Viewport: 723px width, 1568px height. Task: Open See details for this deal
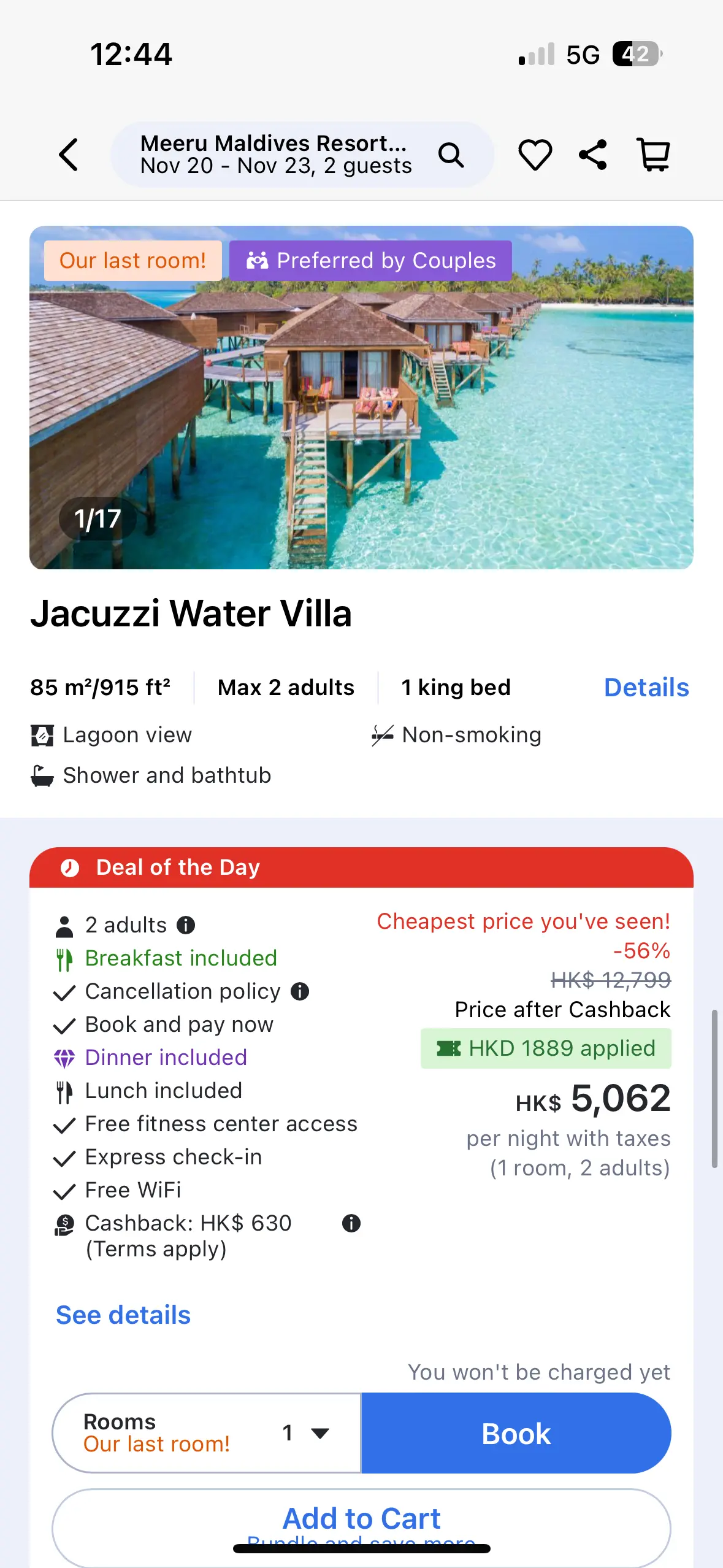click(x=123, y=1315)
